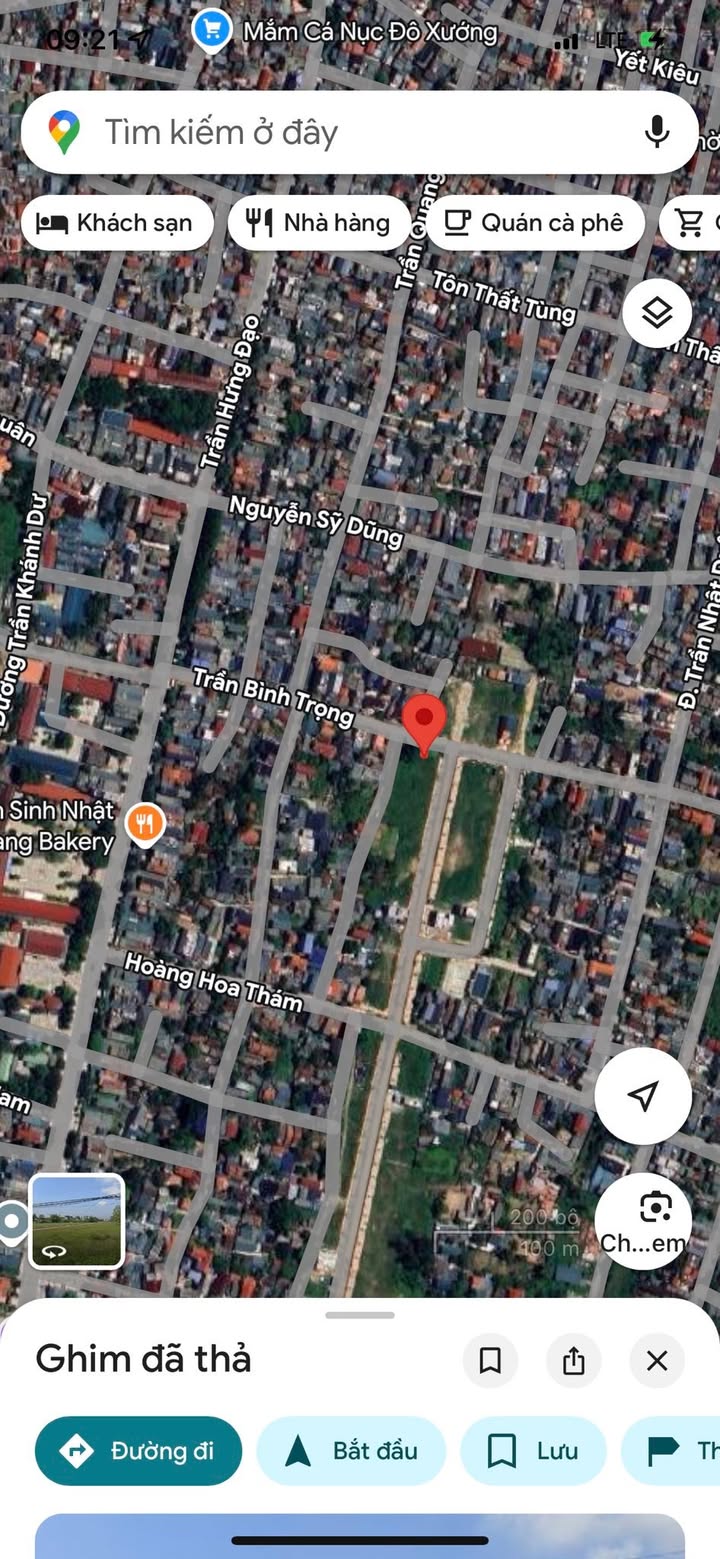Viewport: 720px width, 1559px height.
Task: Share the dropped pin location
Action: (x=573, y=1360)
